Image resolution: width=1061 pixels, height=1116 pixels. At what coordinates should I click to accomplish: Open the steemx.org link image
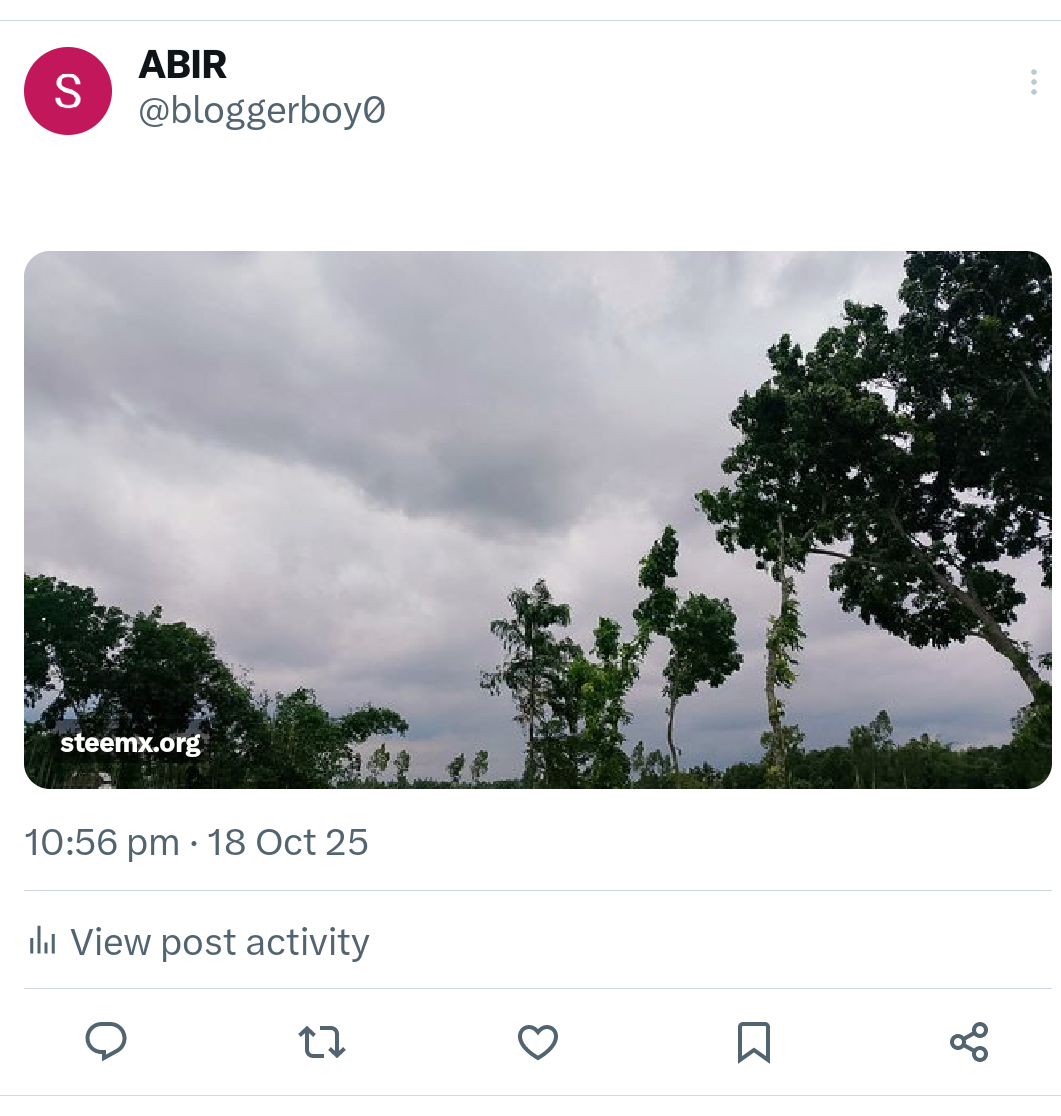(537, 519)
